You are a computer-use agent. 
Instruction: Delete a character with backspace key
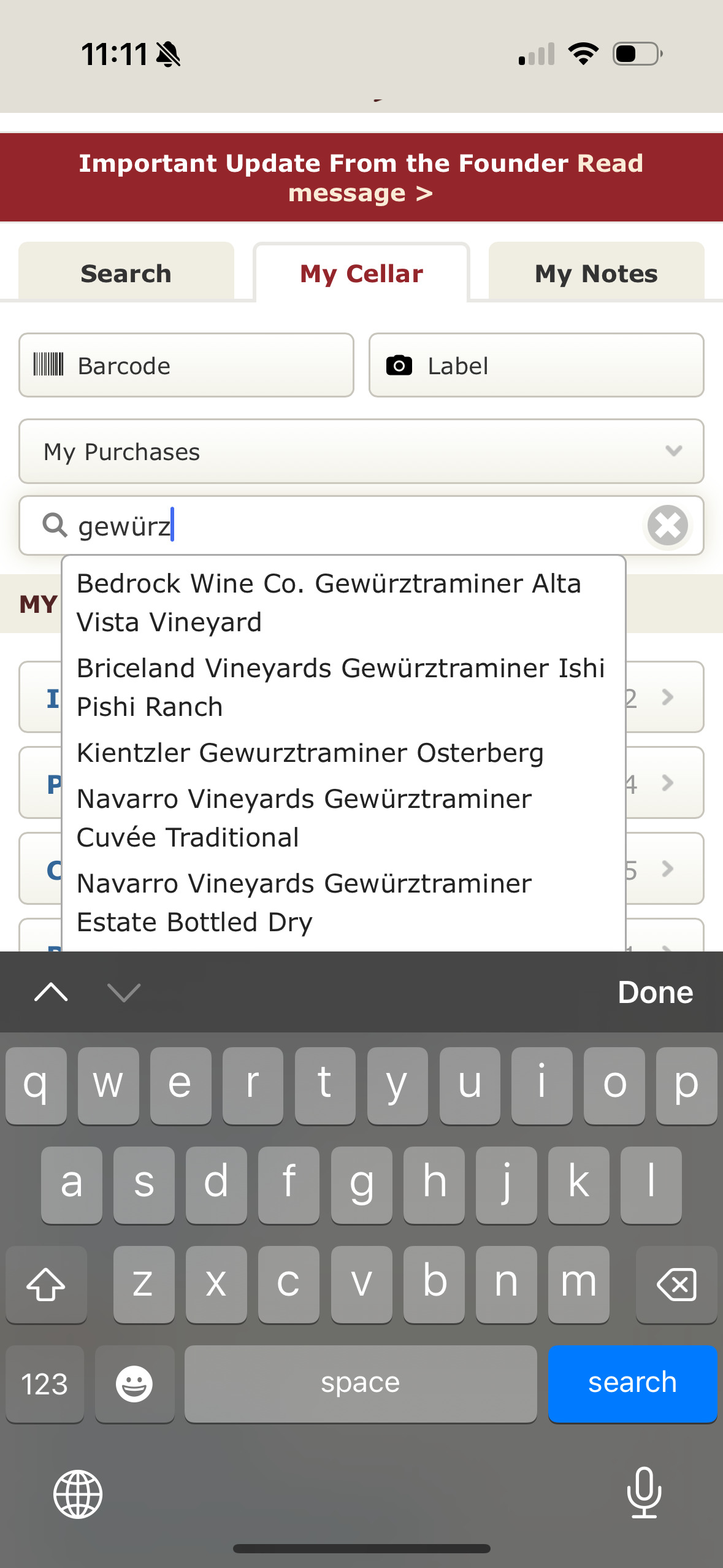tap(676, 1284)
